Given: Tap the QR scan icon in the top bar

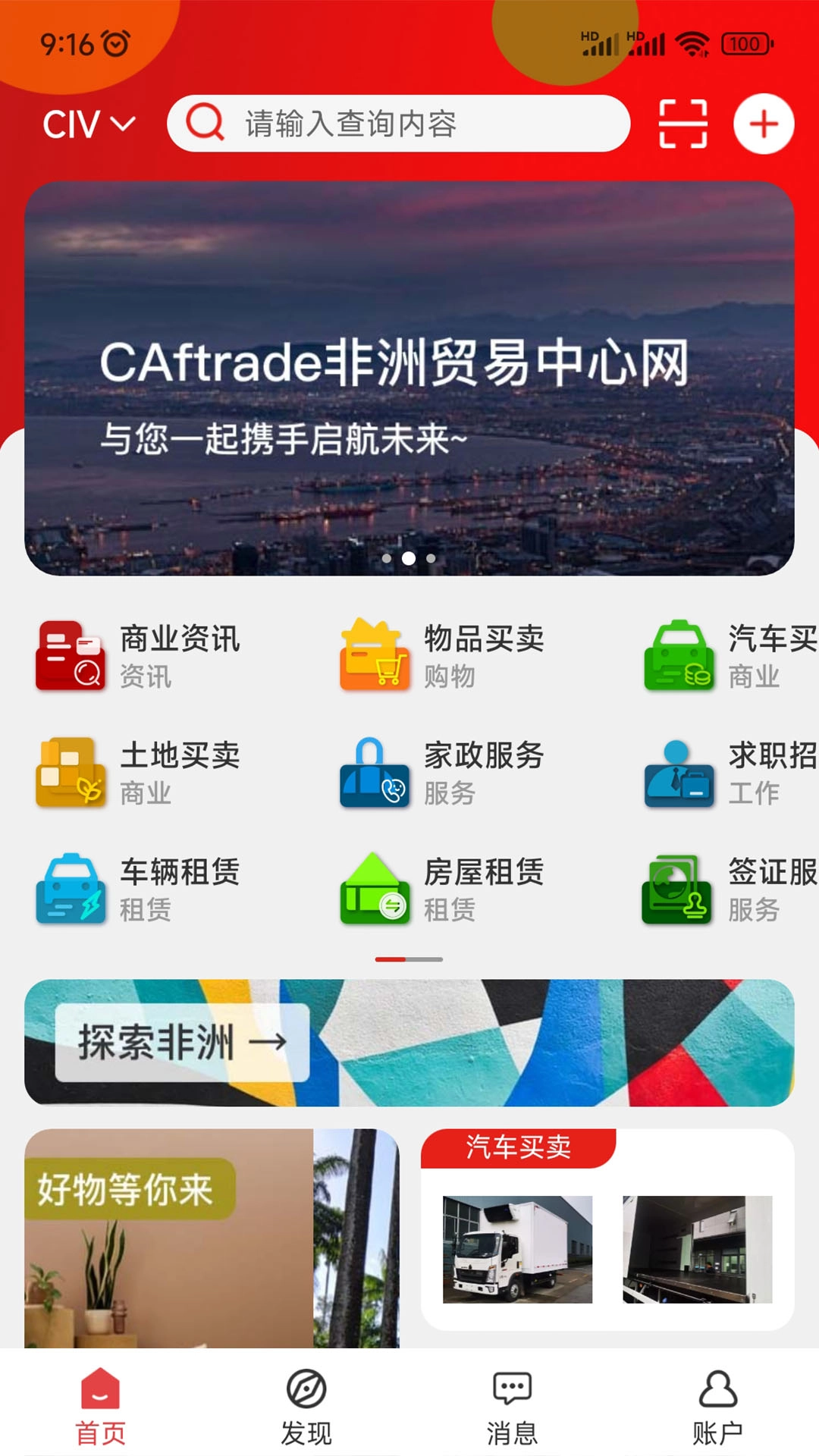Looking at the screenshot, I should (682, 123).
